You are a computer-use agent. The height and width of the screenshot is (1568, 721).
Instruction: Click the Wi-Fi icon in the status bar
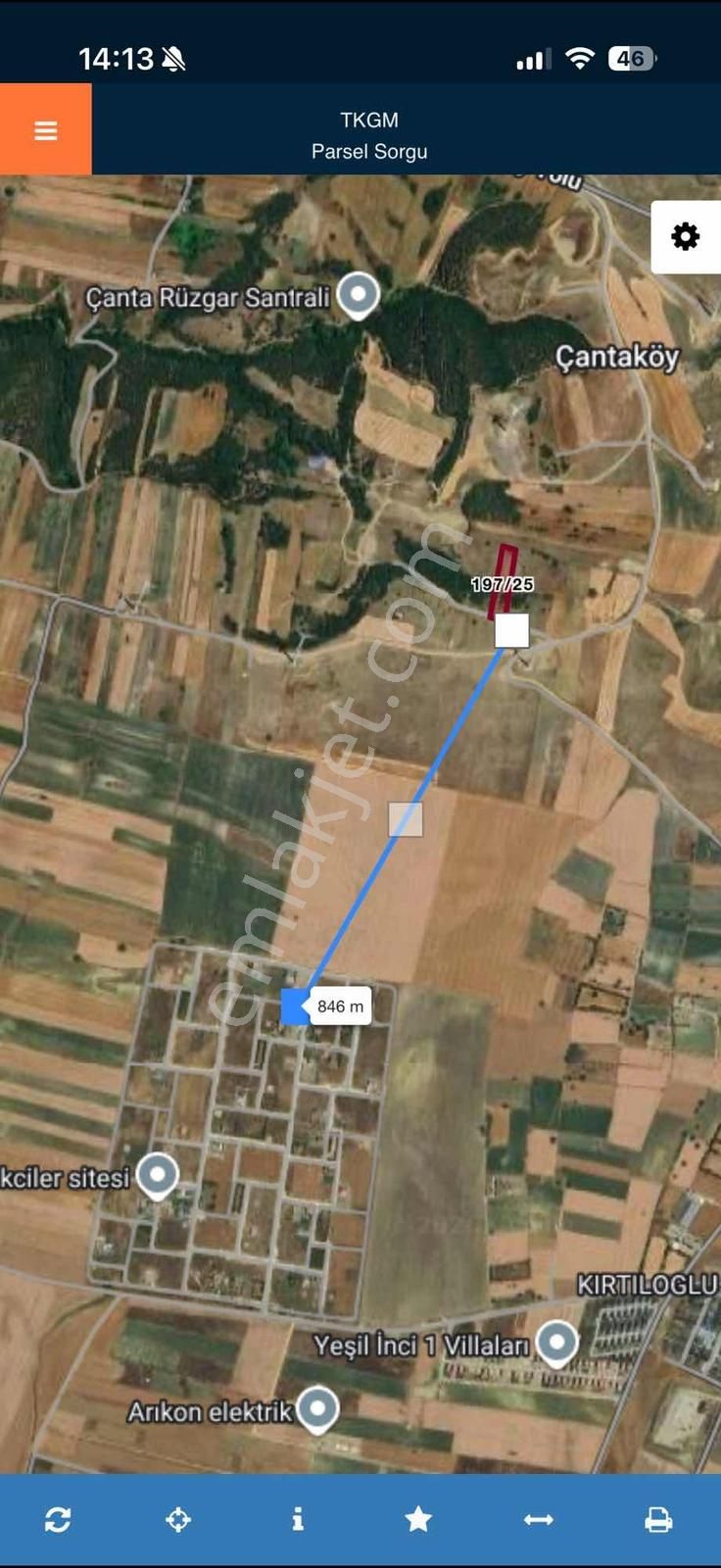point(580,58)
